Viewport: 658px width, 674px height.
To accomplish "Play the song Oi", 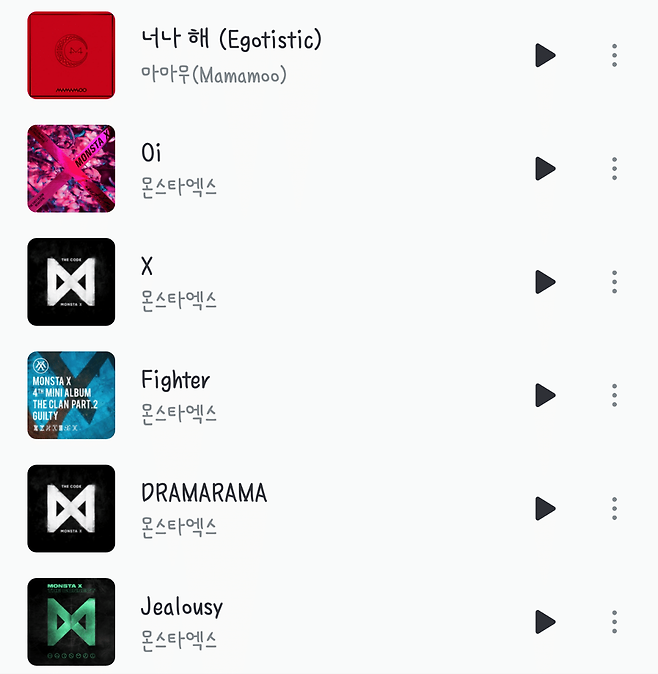I will (x=545, y=168).
